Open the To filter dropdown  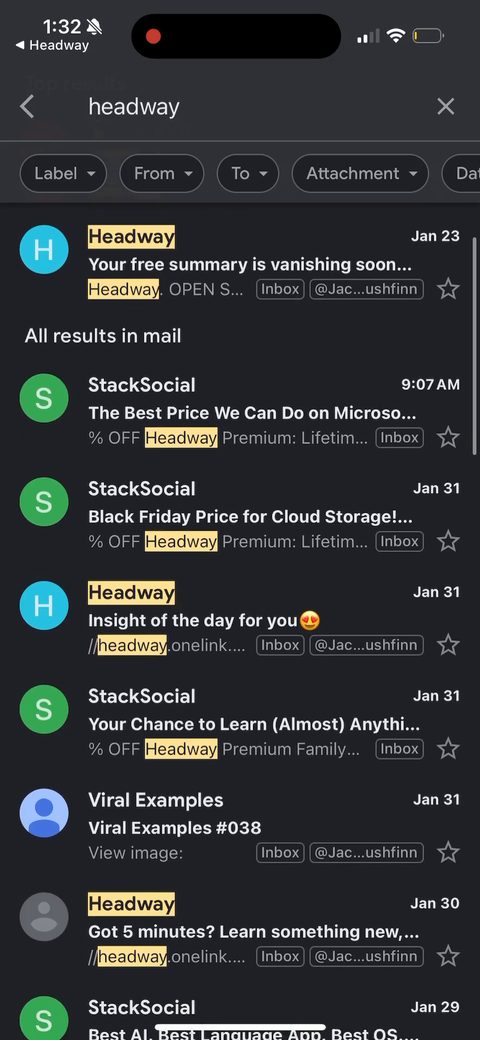pos(248,174)
